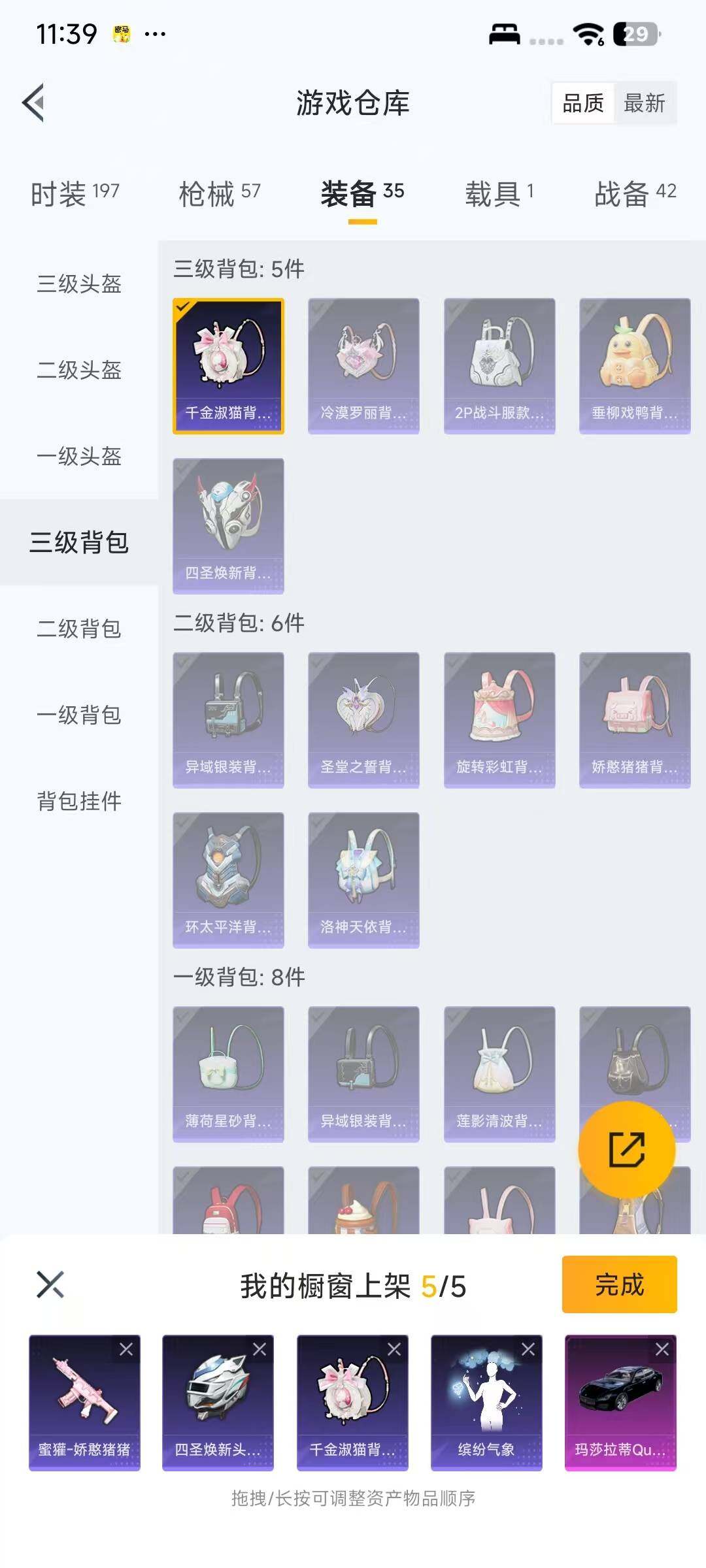
Task: Jump to the 背包挂件 category
Action: (78, 801)
